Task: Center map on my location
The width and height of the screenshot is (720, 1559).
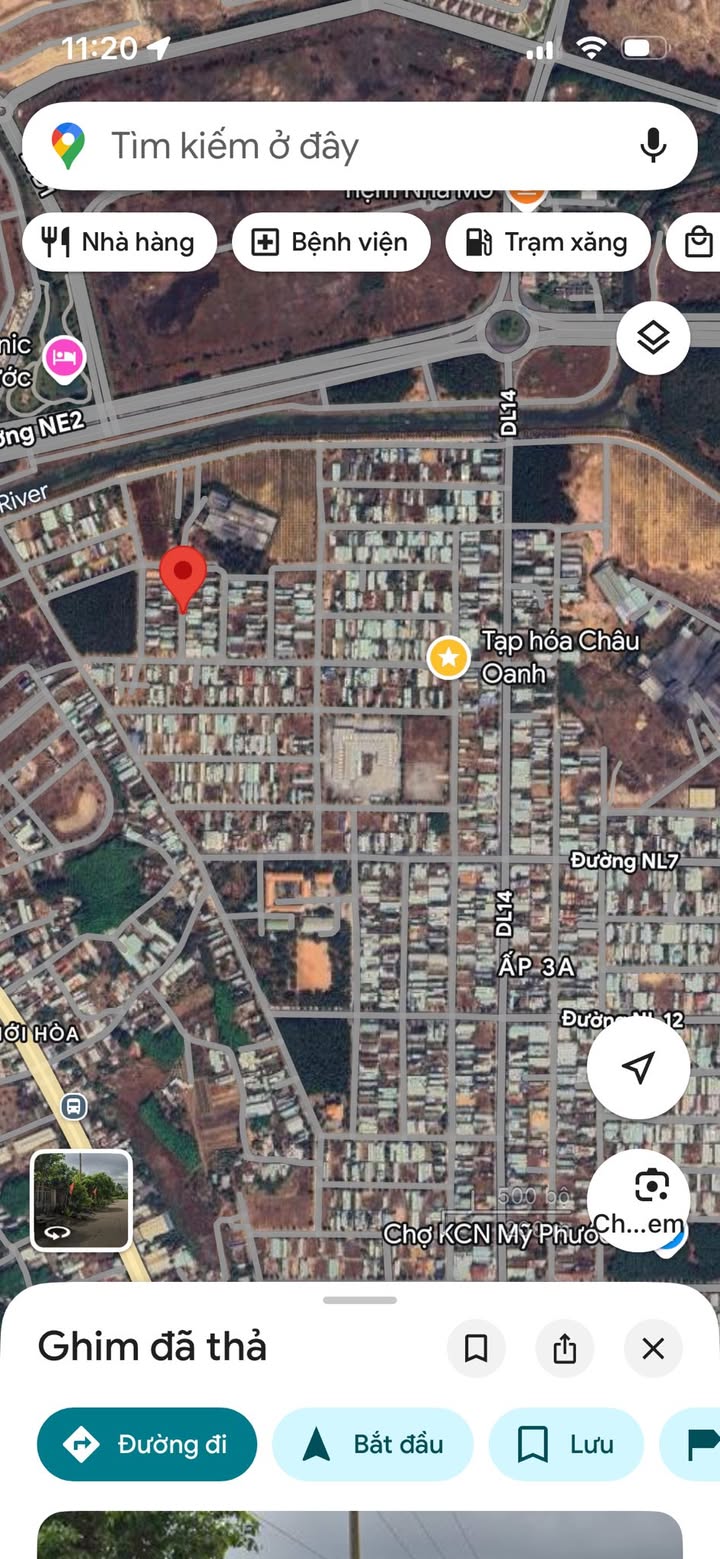Action: coord(638,1067)
